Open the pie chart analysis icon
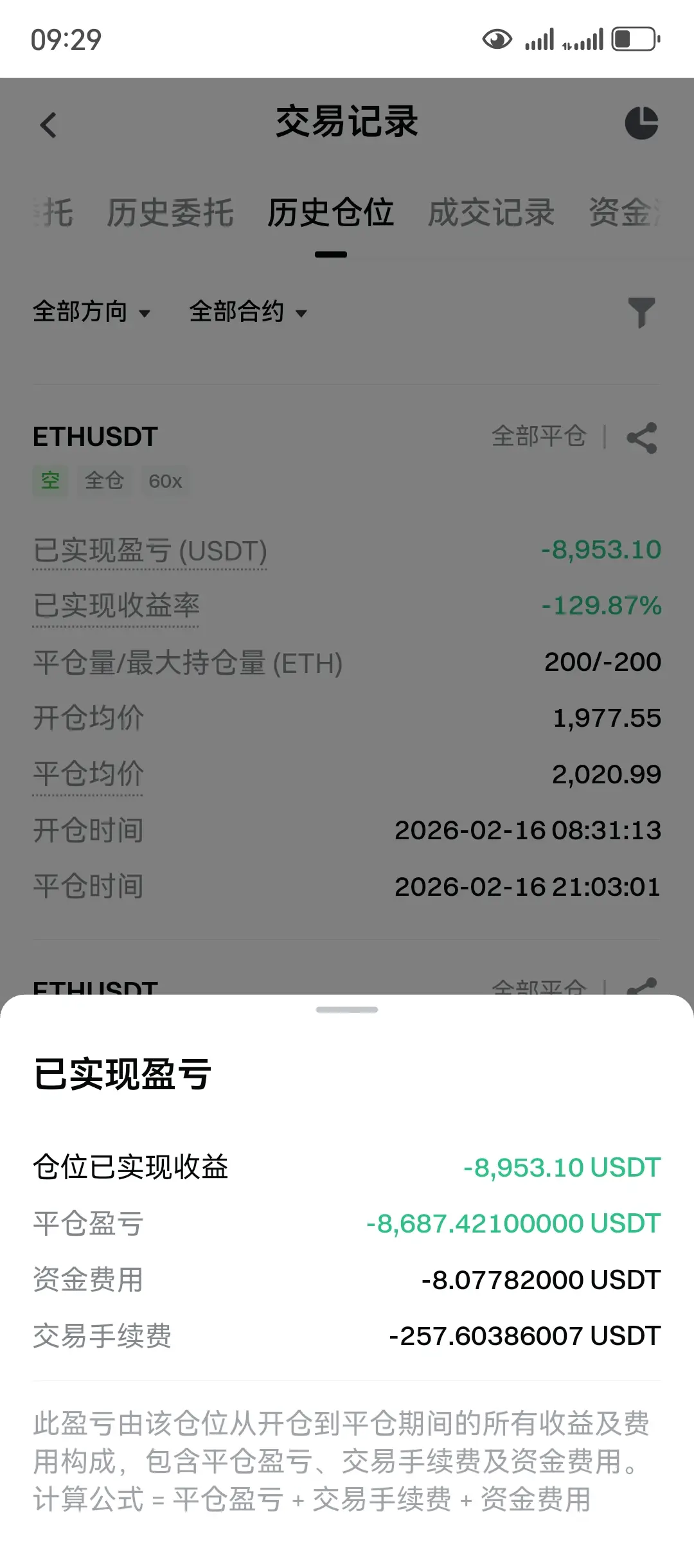The image size is (694, 1568). pyautogui.click(x=641, y=123)
